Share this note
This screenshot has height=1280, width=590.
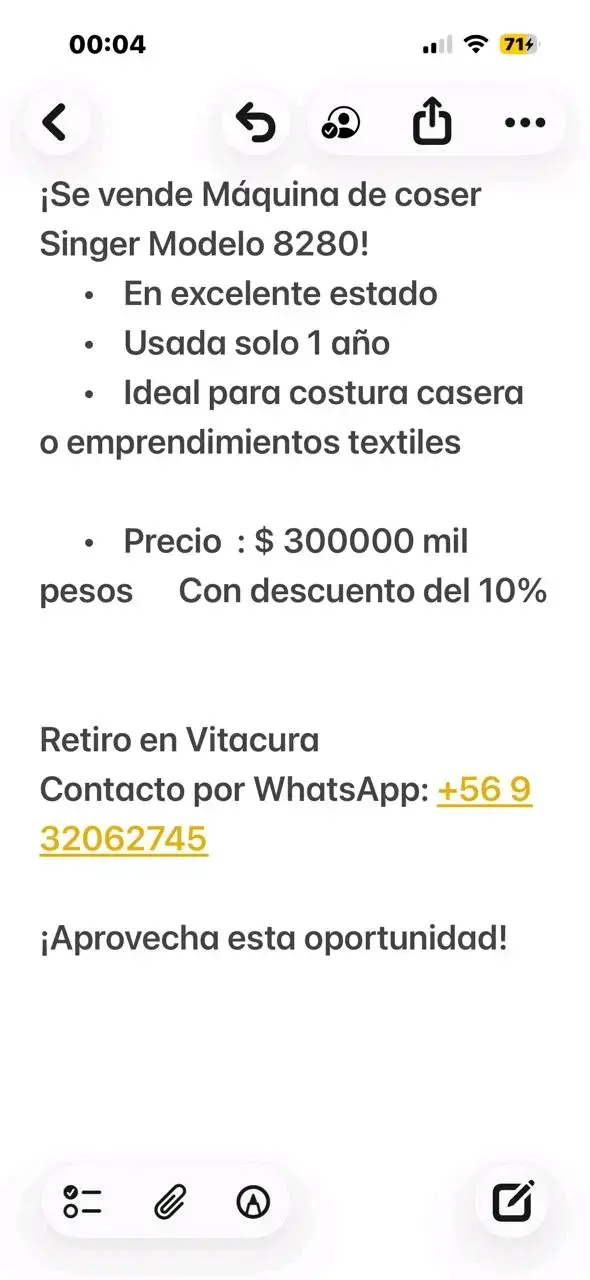point(432,124)
